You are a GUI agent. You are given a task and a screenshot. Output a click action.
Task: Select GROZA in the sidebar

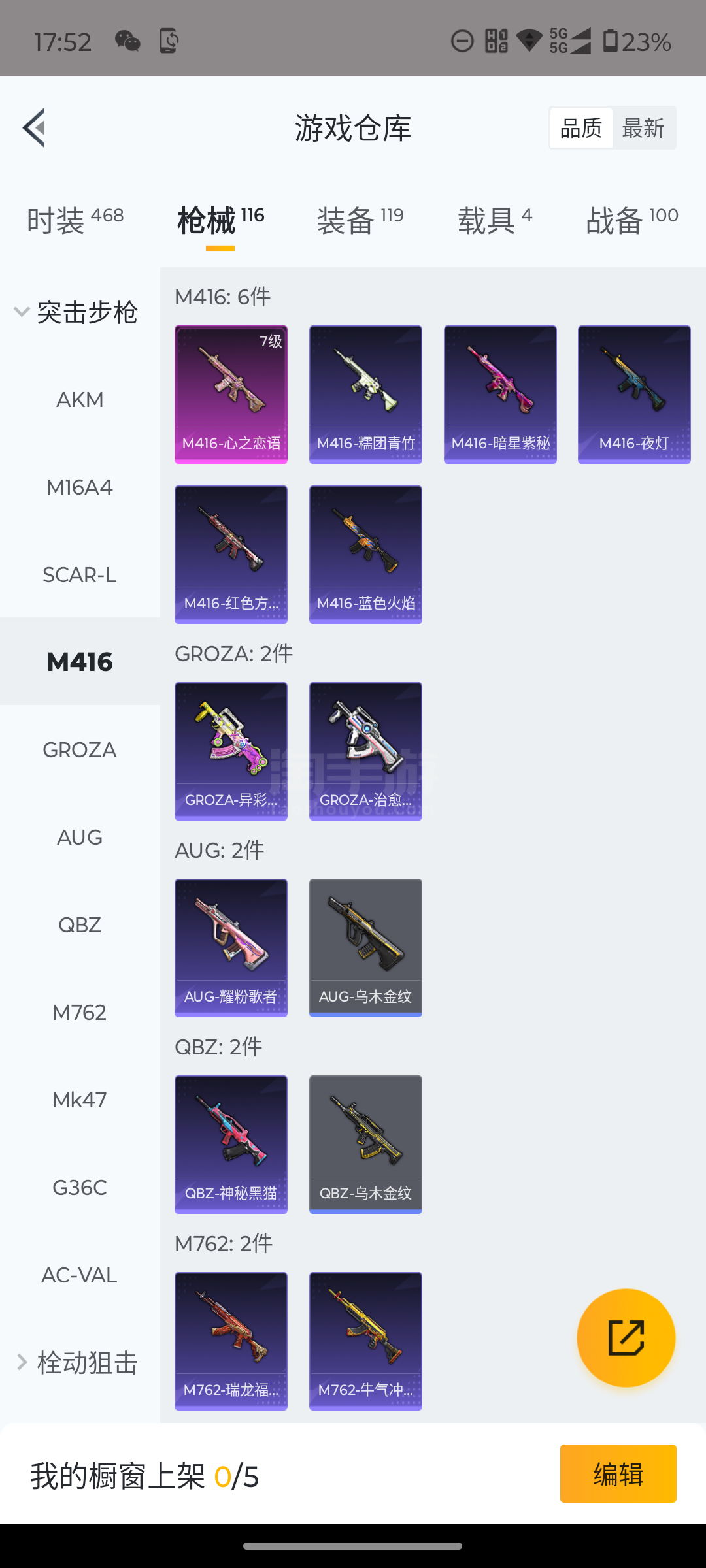click(x=80, y=750)
